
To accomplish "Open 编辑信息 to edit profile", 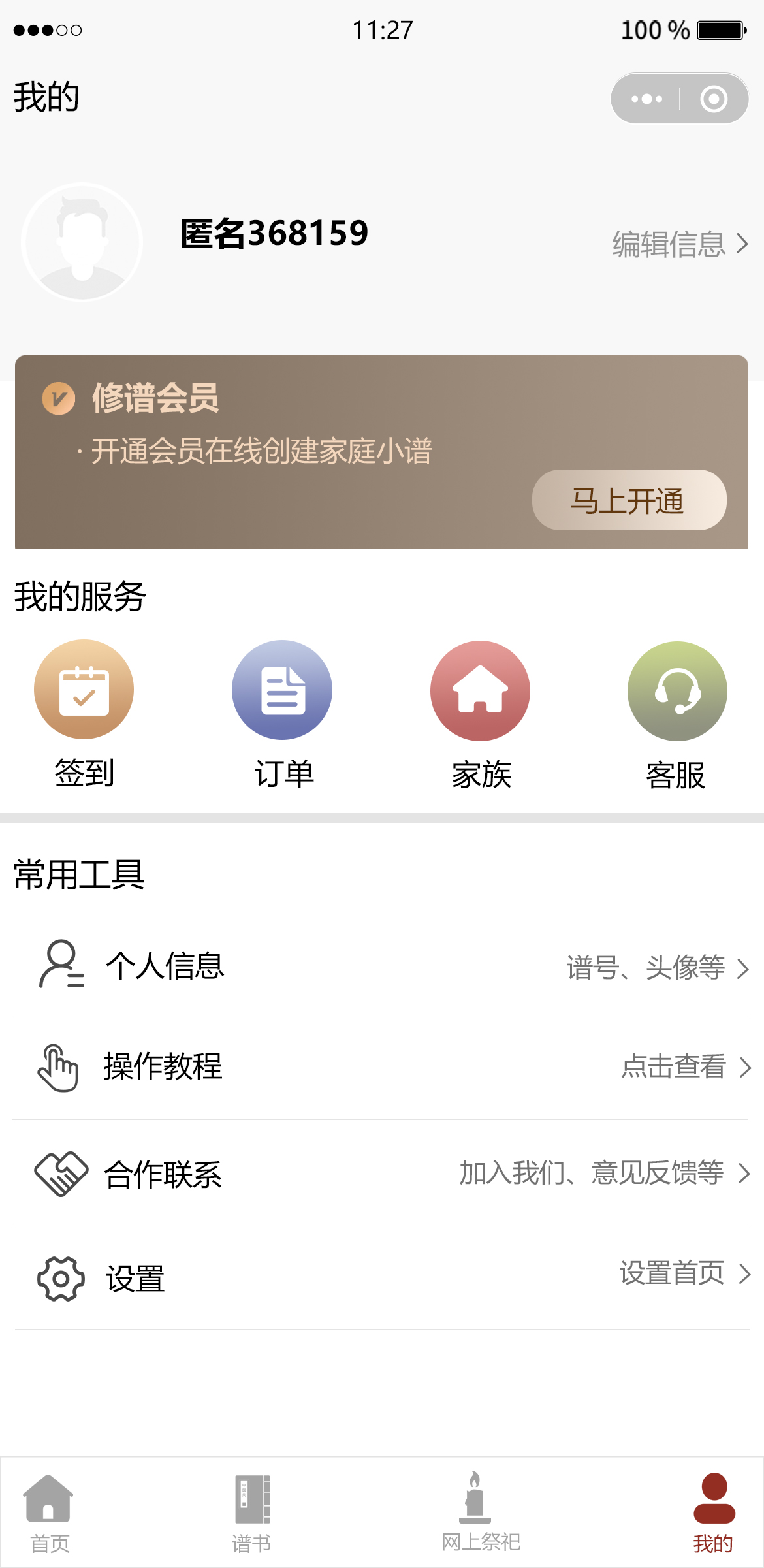I will (679, 244).
